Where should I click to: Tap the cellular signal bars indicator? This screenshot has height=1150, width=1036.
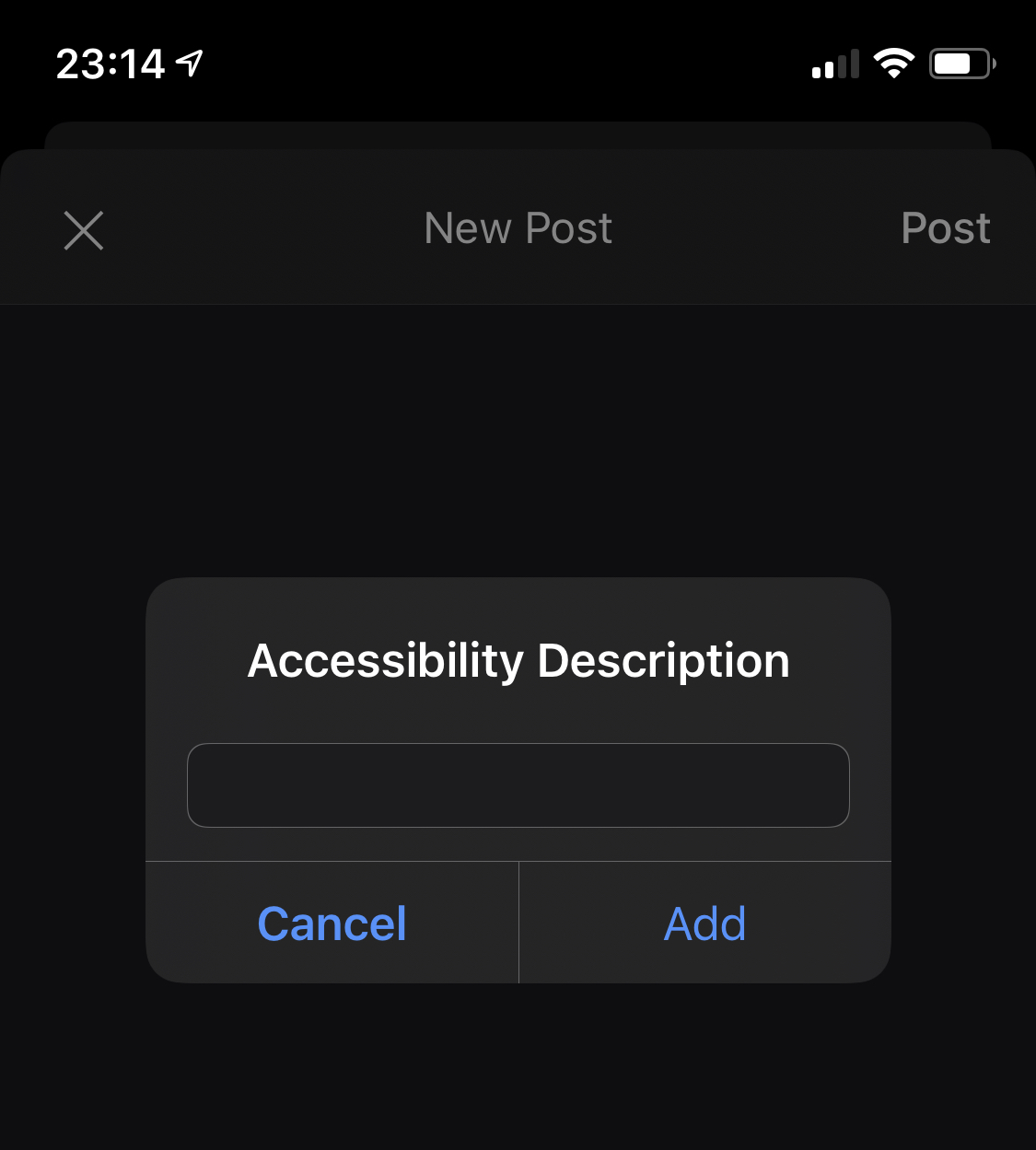tap(833, 64)
